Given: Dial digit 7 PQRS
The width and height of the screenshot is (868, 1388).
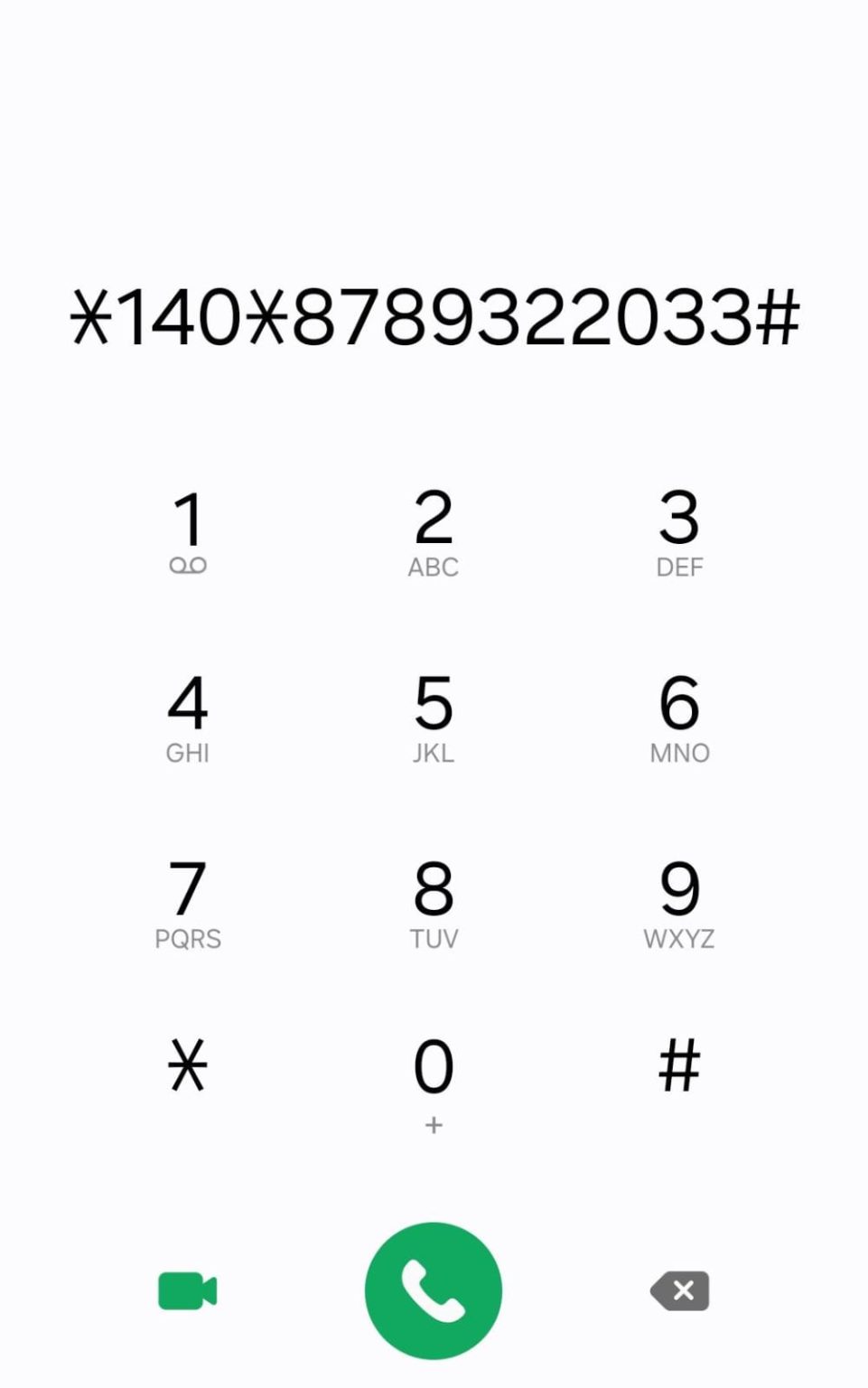Looking at the screenshot, I should [187, 899].
